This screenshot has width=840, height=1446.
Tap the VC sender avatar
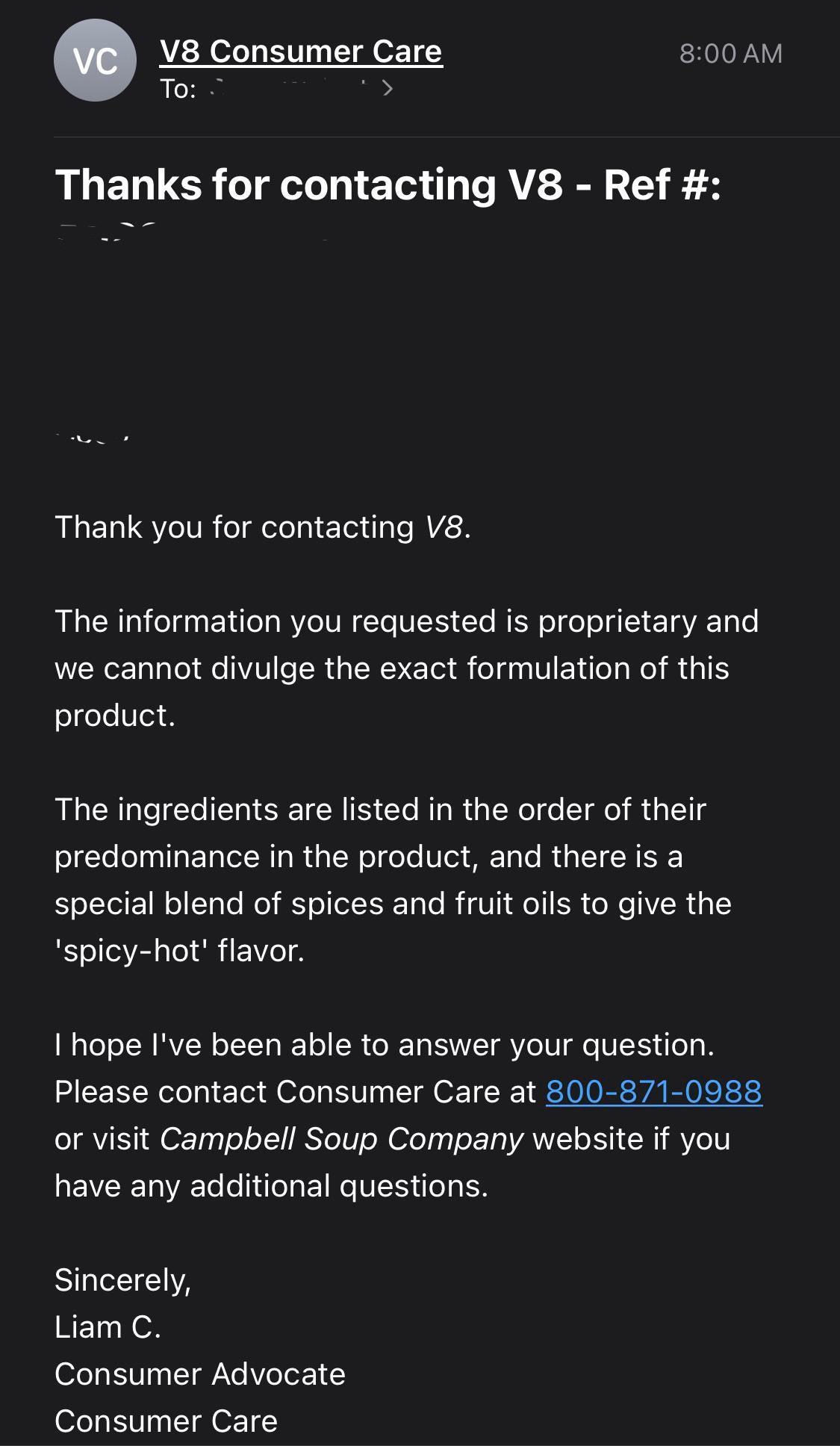click(95, 60)
